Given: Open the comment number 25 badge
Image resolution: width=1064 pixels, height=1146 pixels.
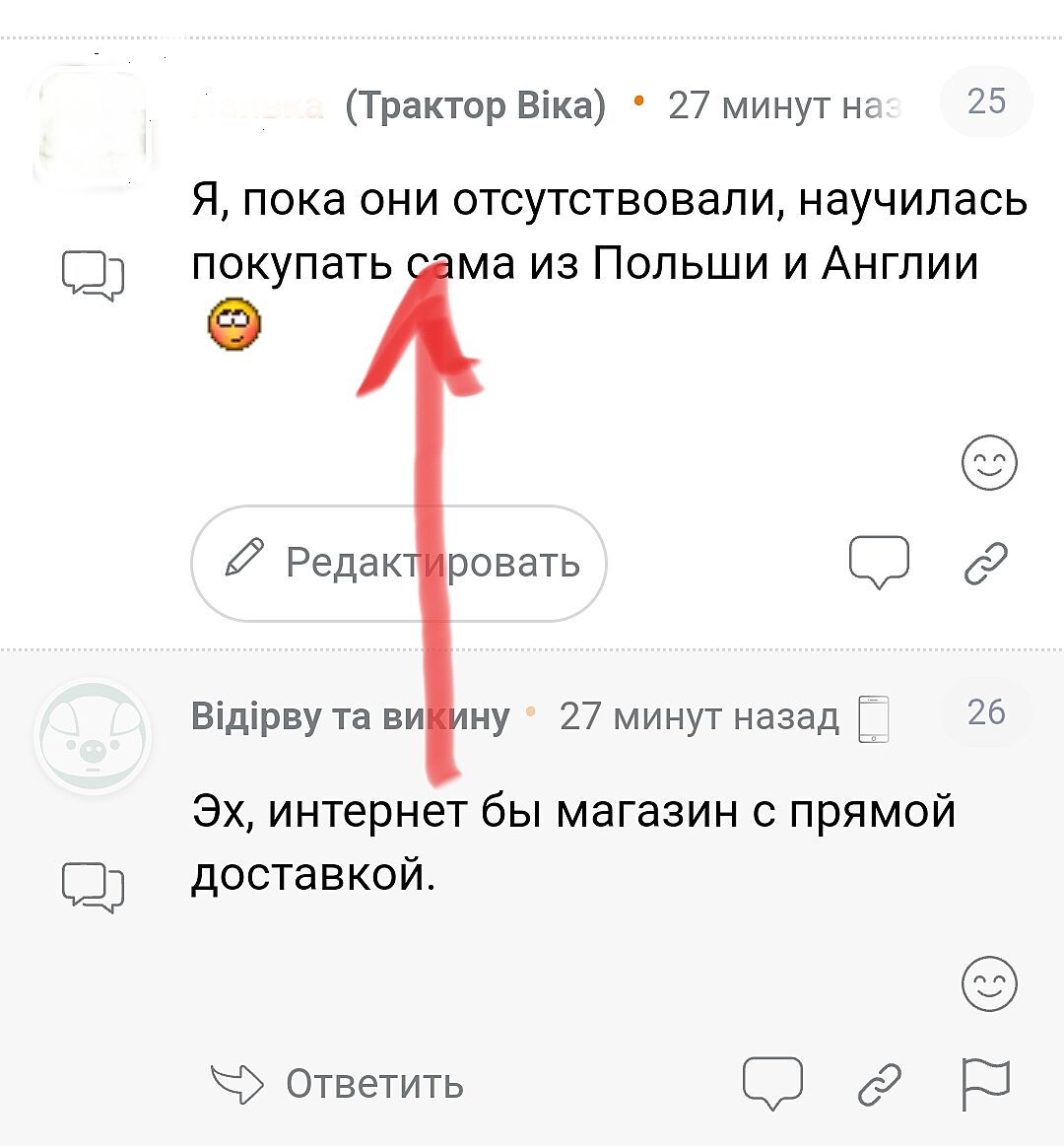Looking at the screenshot, I should [986, 101].
